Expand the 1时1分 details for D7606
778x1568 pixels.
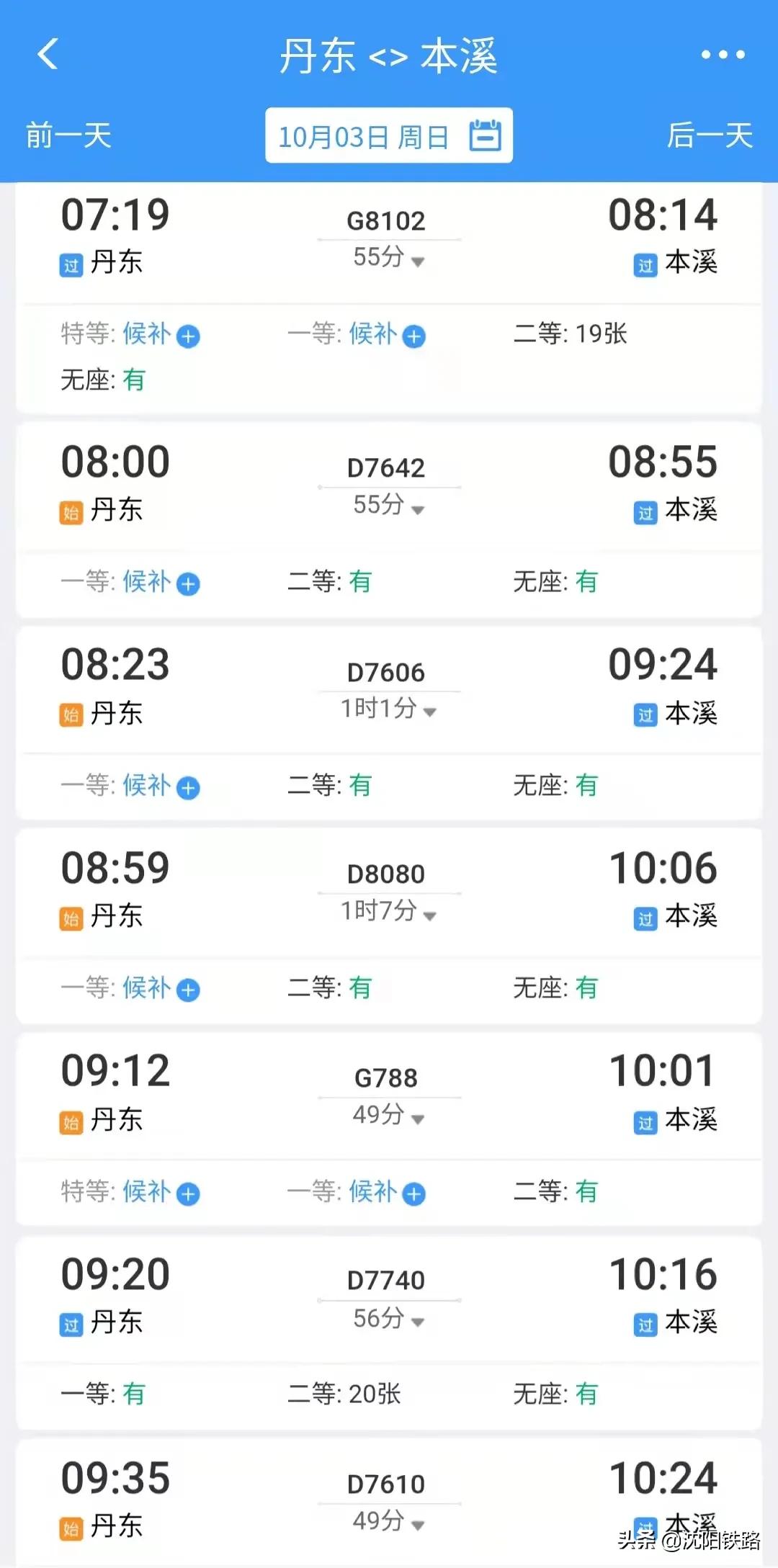click(388, 712)
